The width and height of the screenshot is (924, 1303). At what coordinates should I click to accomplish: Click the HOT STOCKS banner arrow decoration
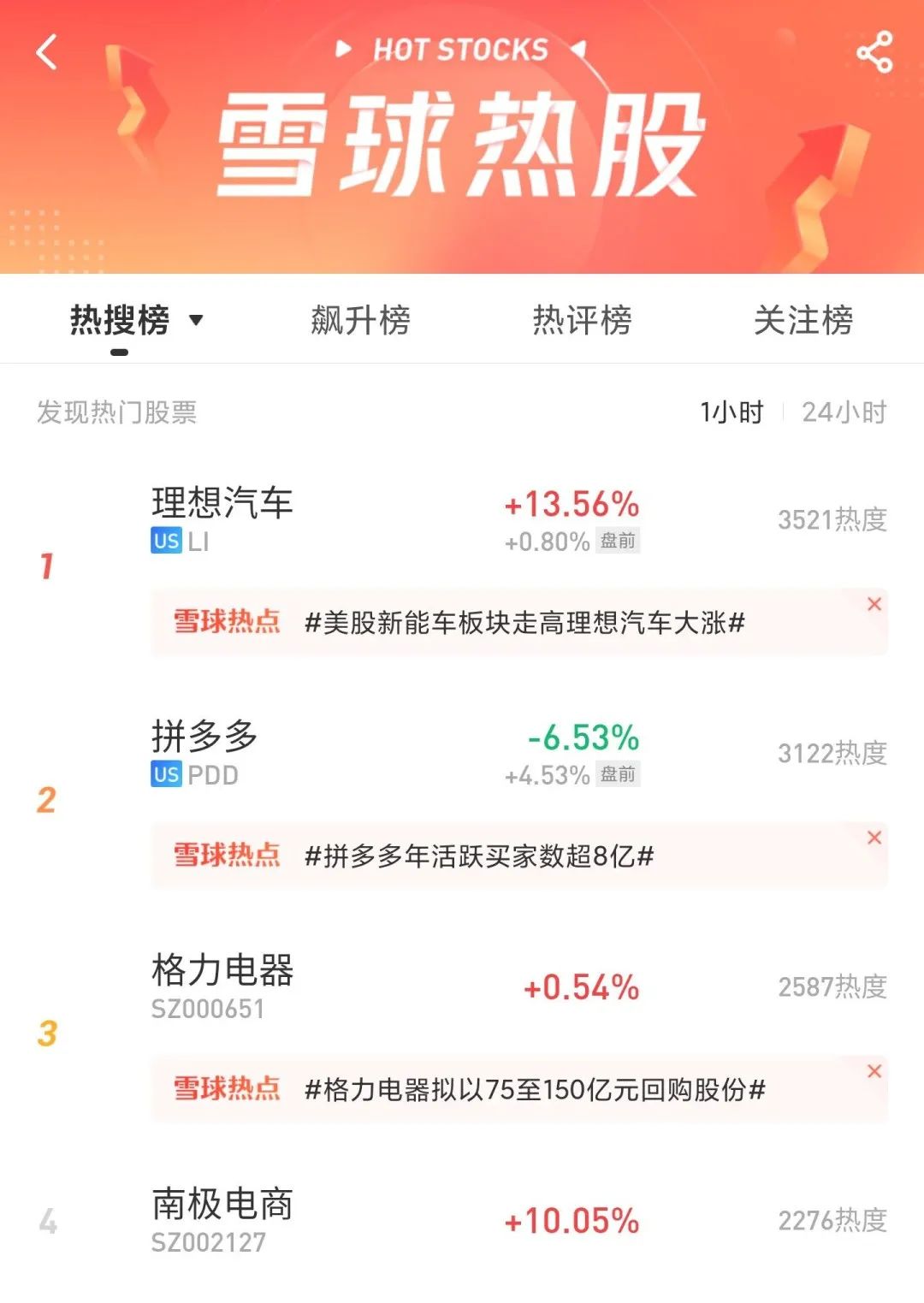(345, 49)
